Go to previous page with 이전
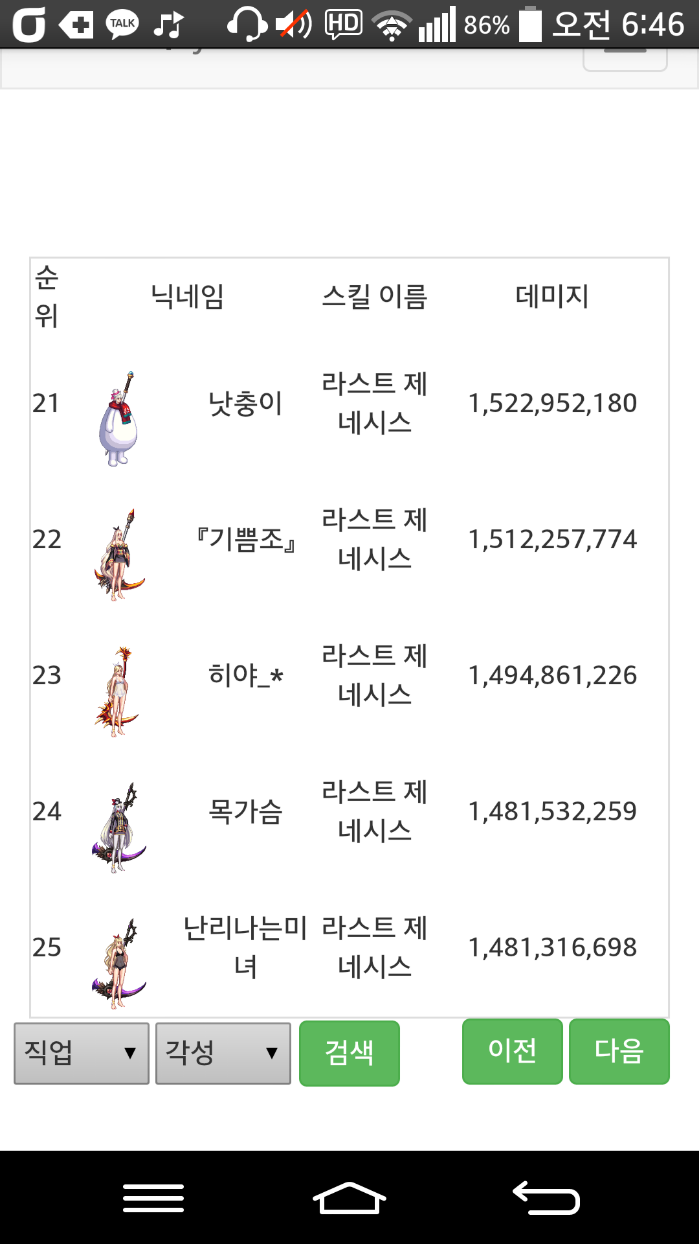 [512, 1051]
